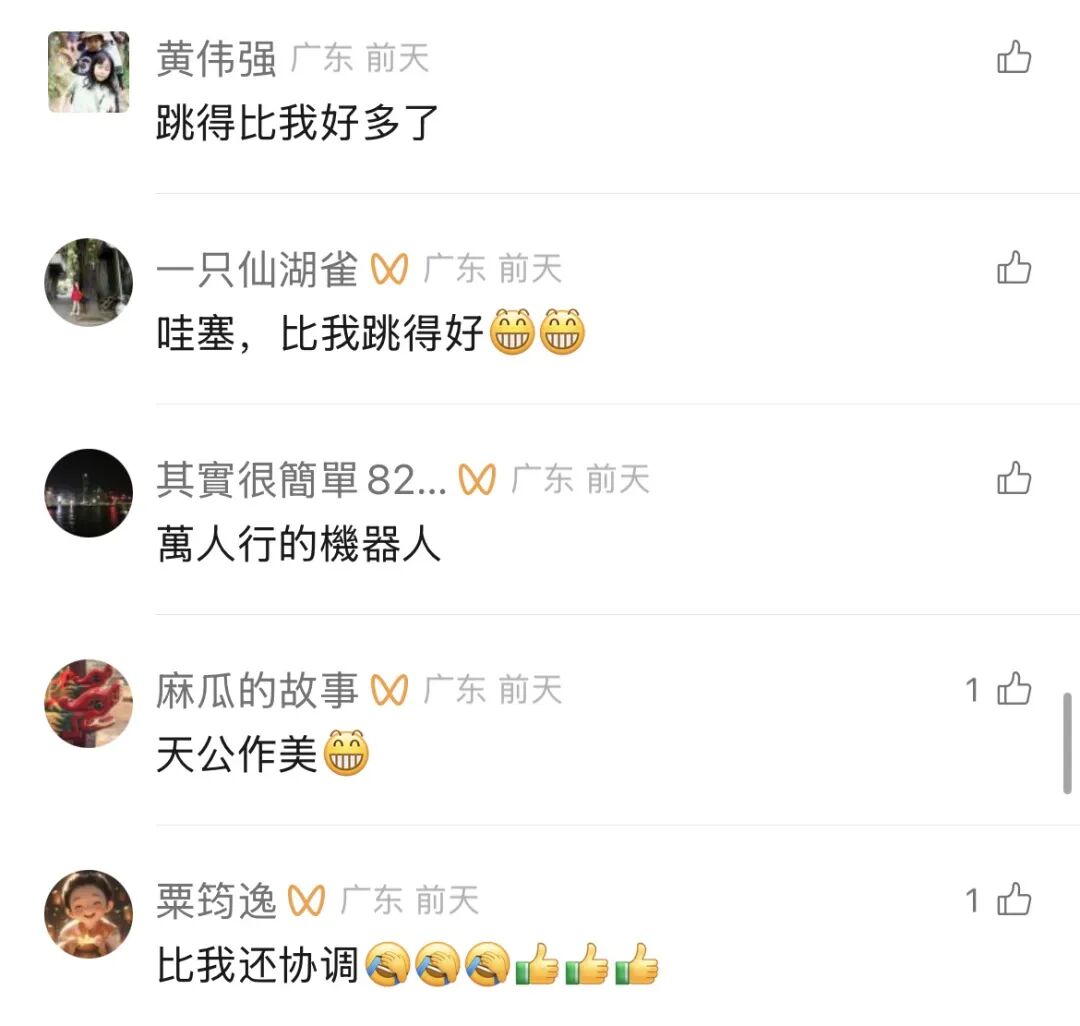
Task: Open 黄伟强's profile avatar
Action: [x=88, y=71]
